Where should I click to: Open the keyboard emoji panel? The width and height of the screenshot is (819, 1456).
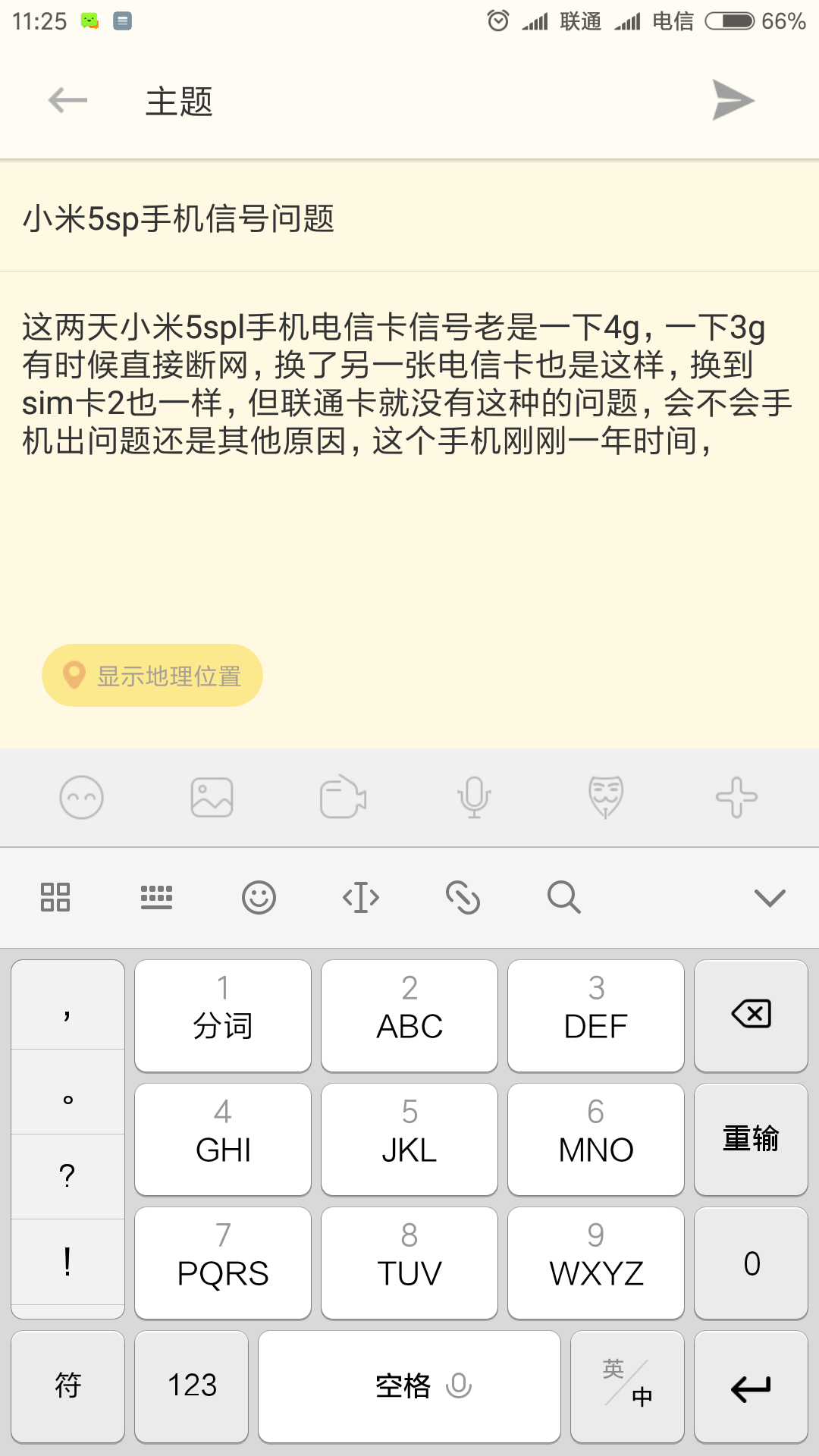[258, 897]
